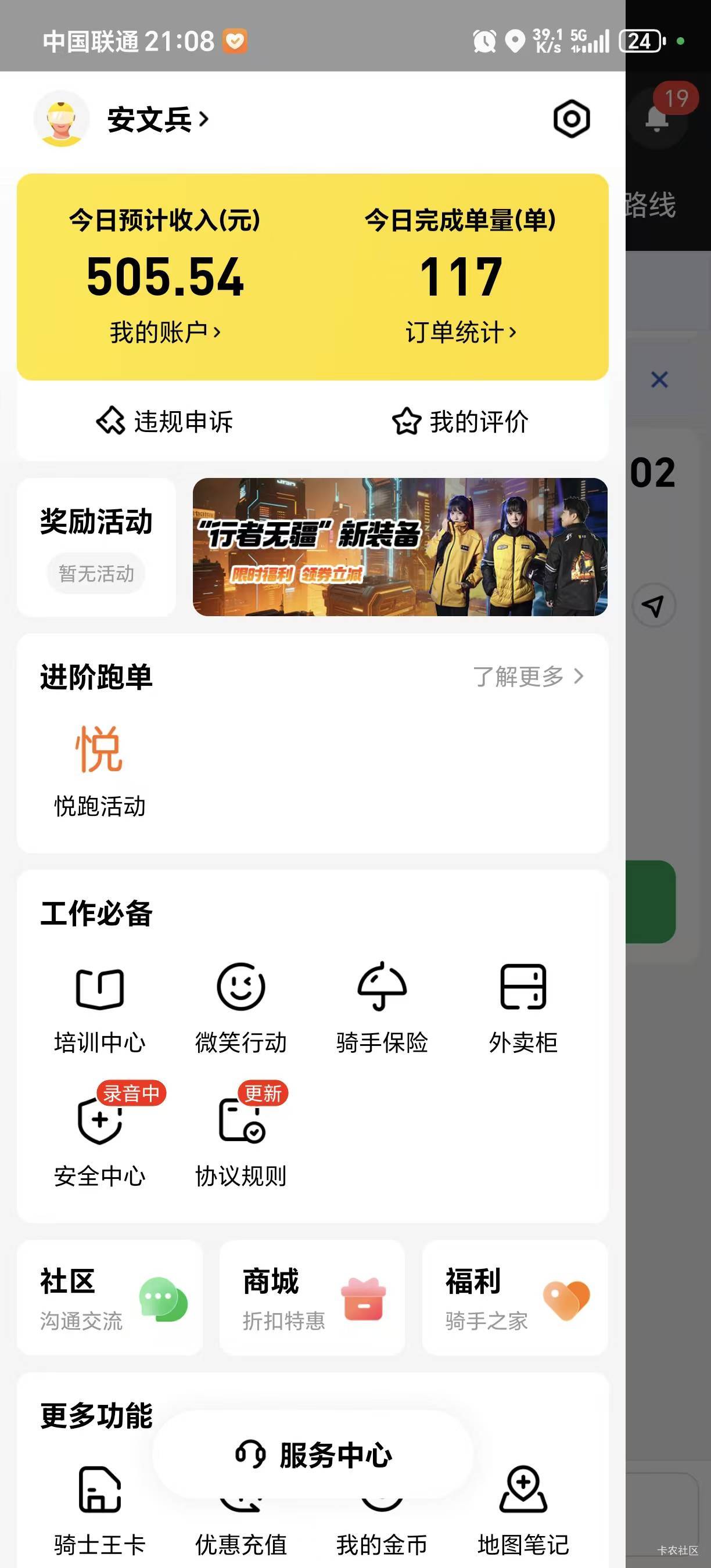Image resolution: width=711 pixels, height=1568 pixels.
Task: Open the 商城 折扣特惠 card
Action: coord(312,1297)
